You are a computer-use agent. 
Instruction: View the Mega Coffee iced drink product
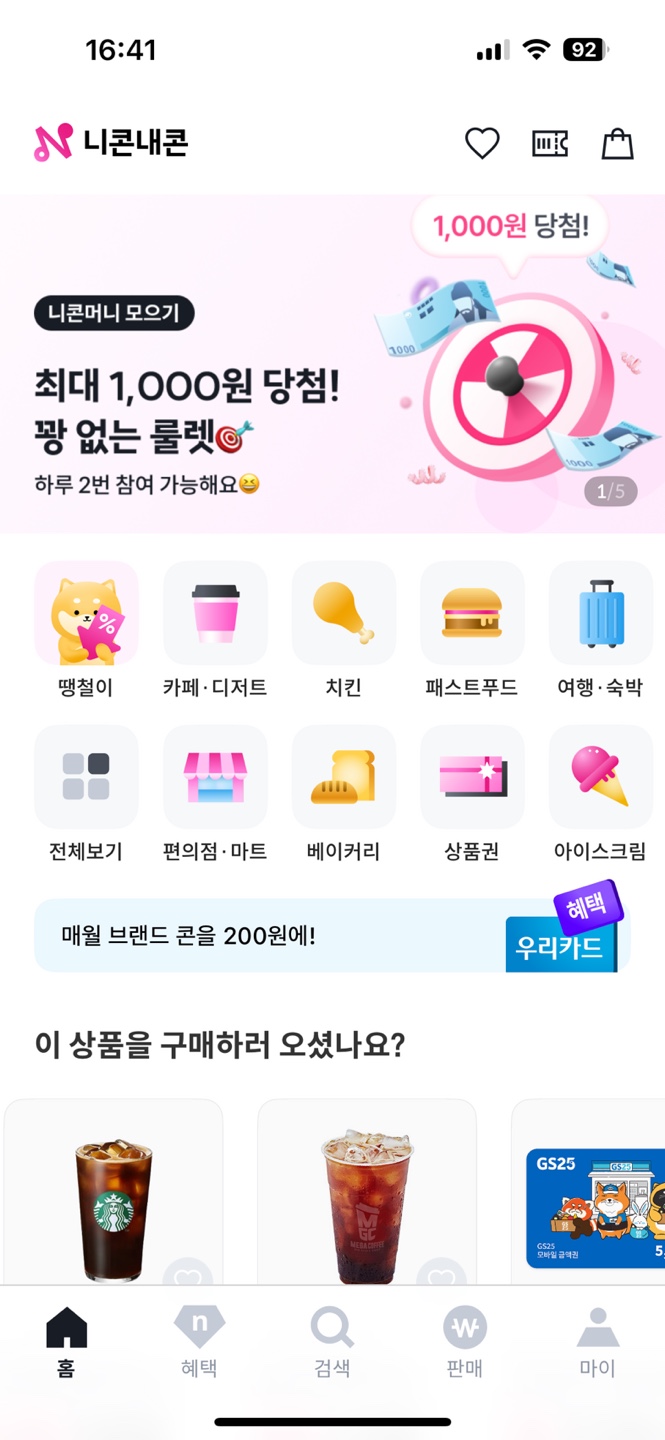point(366,1200)
